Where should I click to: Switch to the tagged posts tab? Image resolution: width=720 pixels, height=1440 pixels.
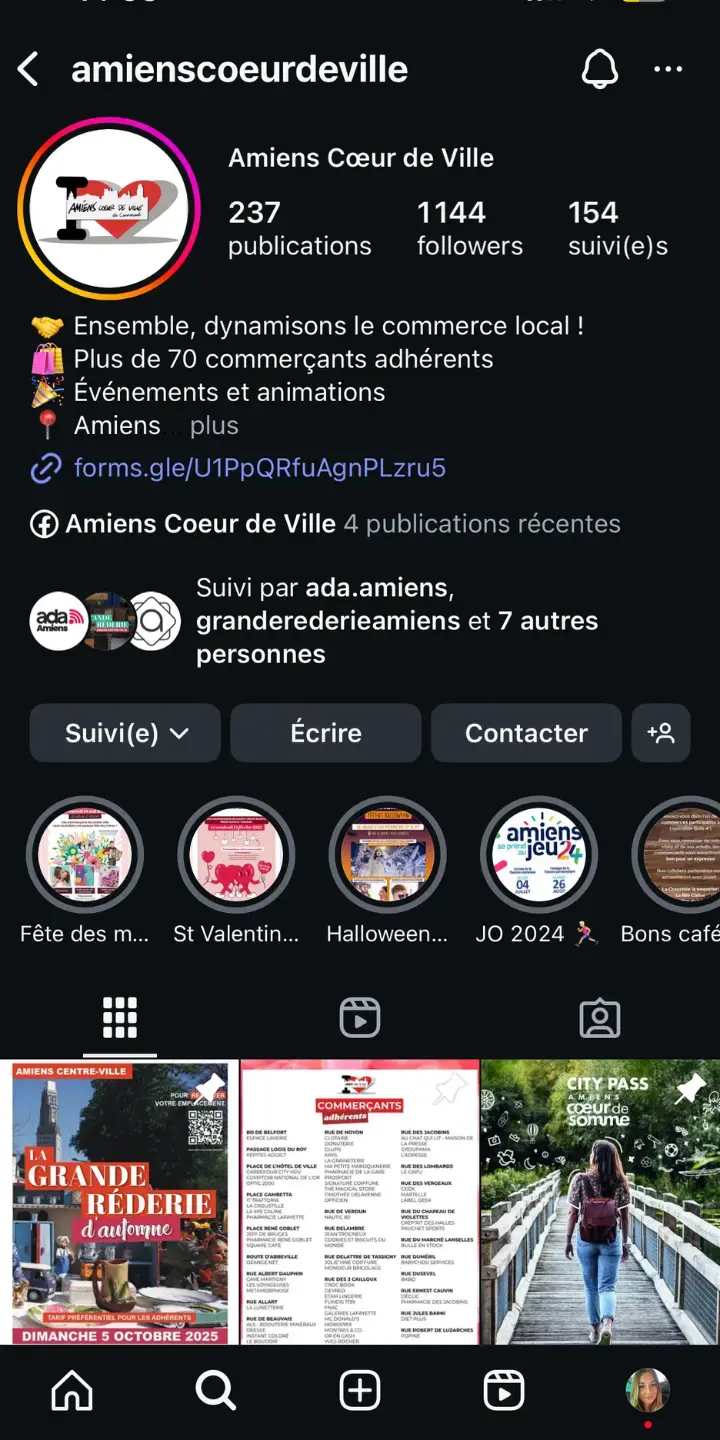(600, 1018)
